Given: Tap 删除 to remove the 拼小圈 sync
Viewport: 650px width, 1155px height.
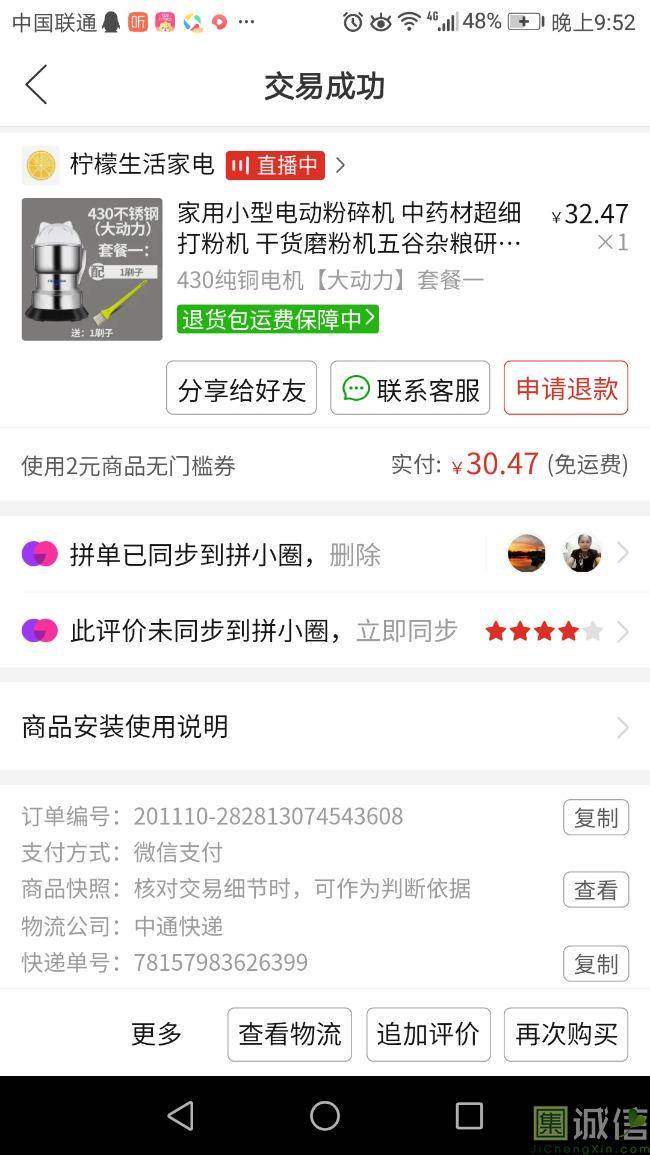Looking at the screenshot, I should (355, 555).
